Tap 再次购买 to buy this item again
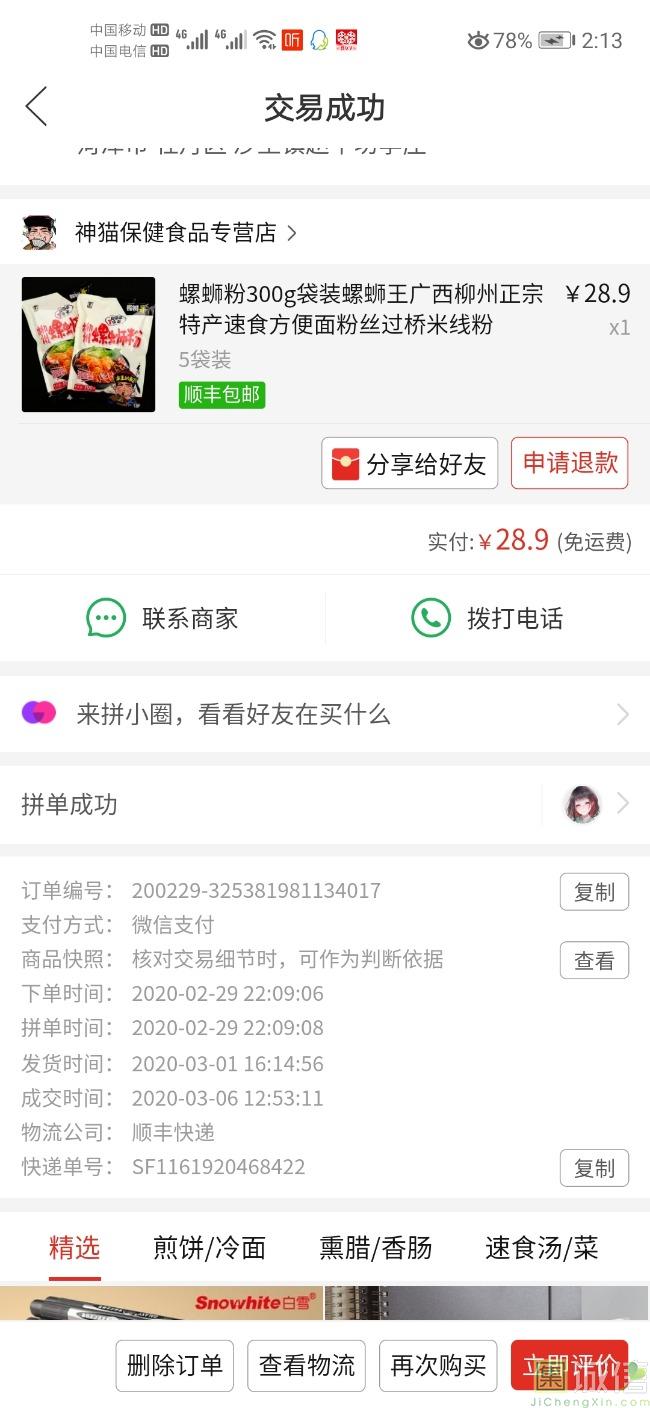This screenshot has height=1408, width=650. pyautogui.click(x=438, y=1365)
